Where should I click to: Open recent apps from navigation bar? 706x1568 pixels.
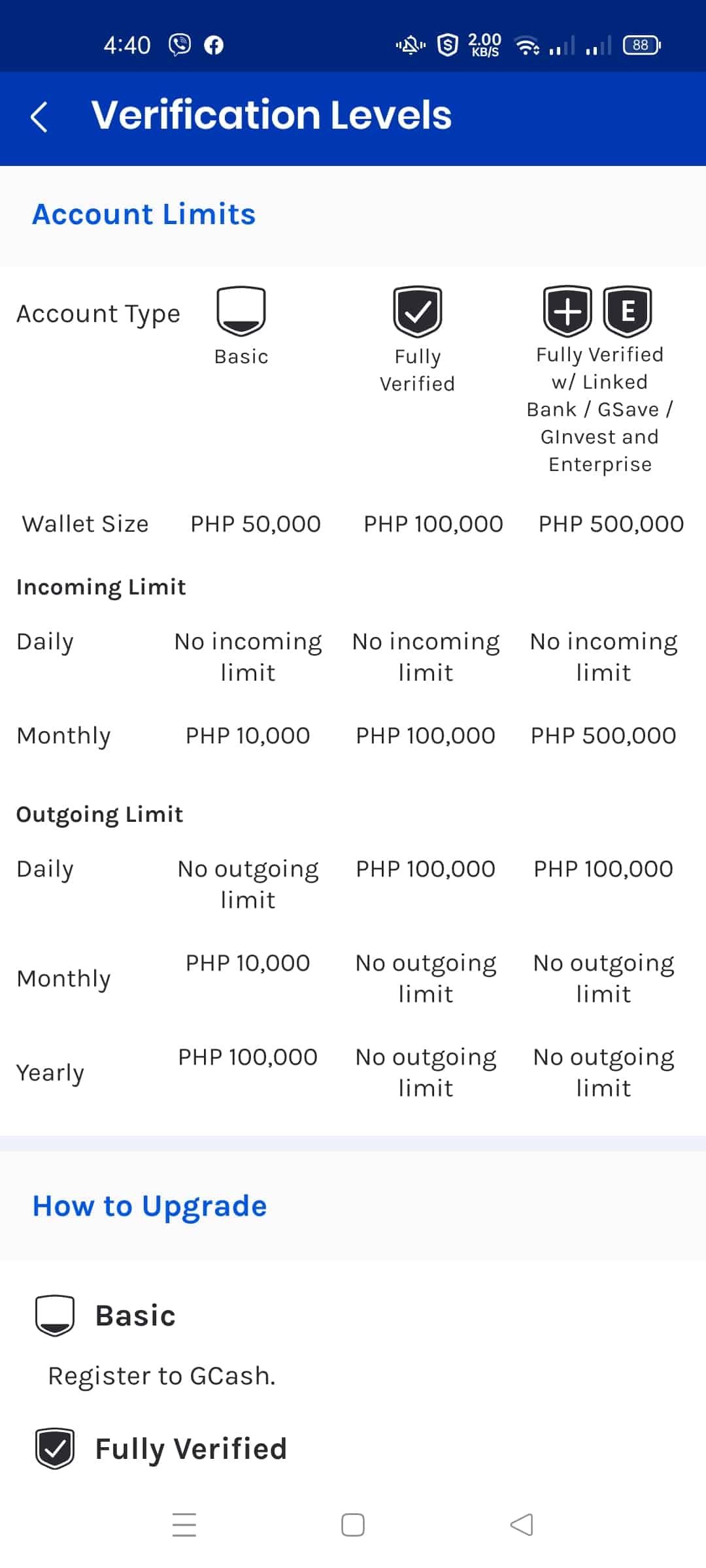point(184,1524)
